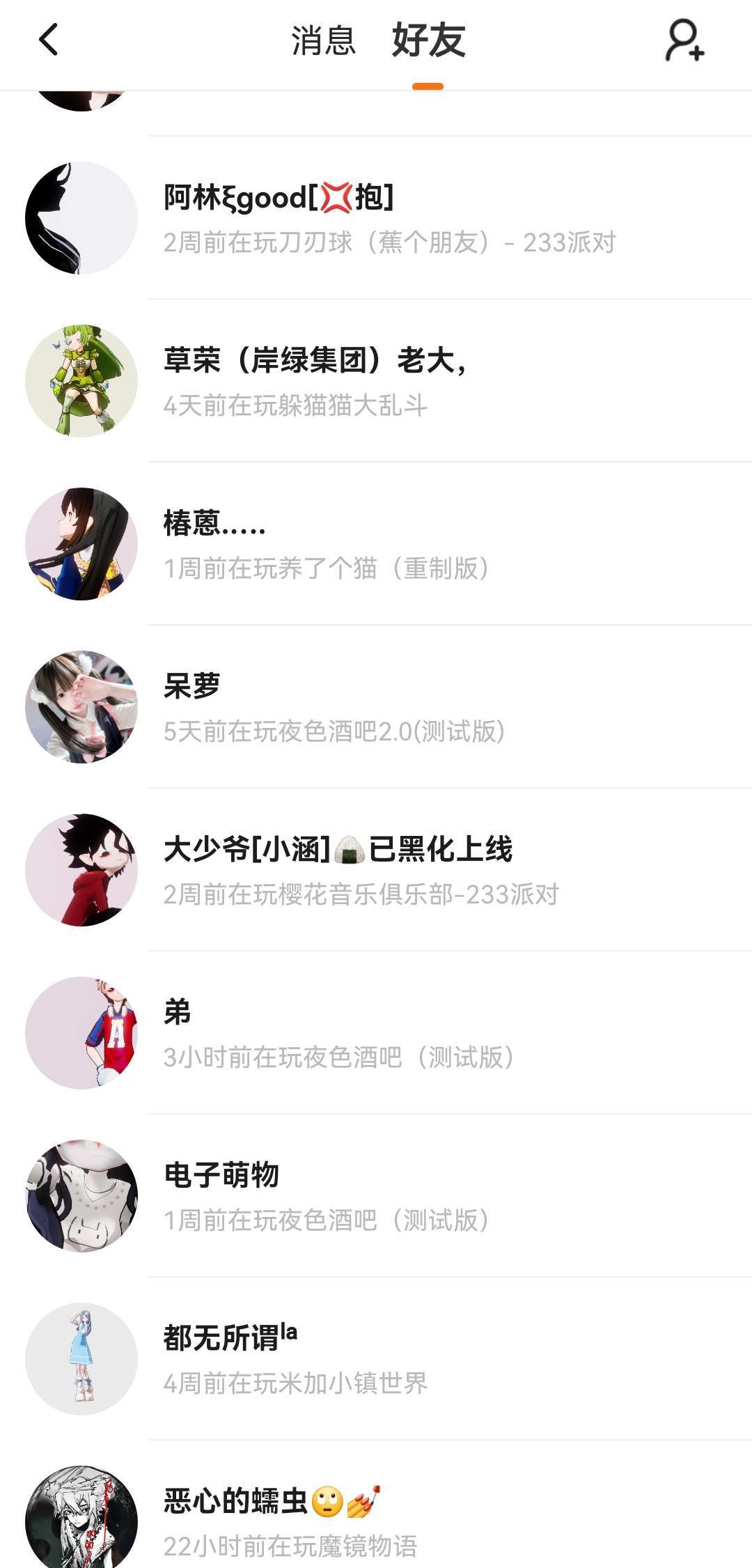Open friend 草荣（岸绿集团）老大
Image resolution: width=752 pixels, height=1568 pixels.
(x=390, y=381)
